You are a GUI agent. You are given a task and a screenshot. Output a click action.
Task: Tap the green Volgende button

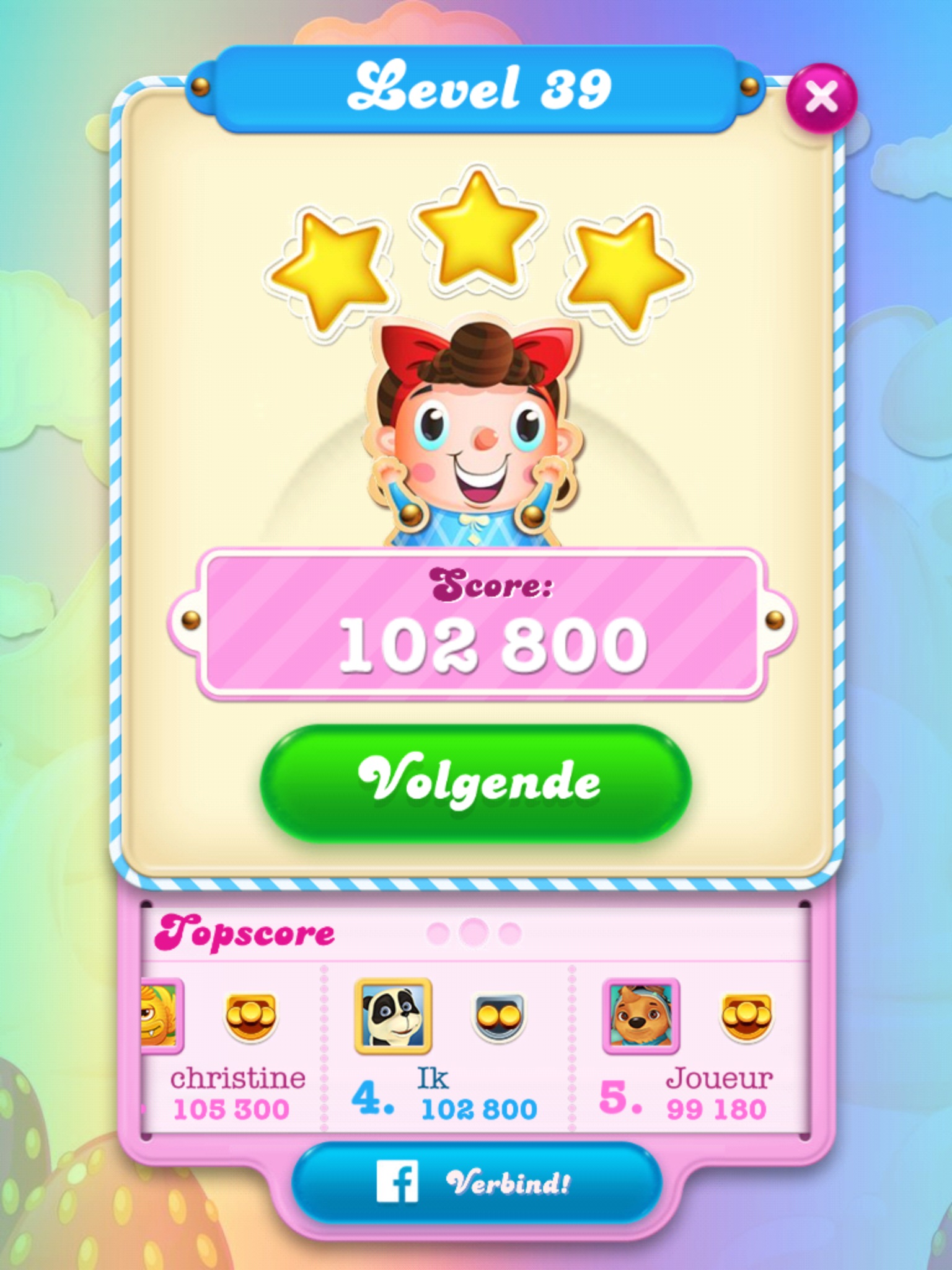tap(475, 782)
